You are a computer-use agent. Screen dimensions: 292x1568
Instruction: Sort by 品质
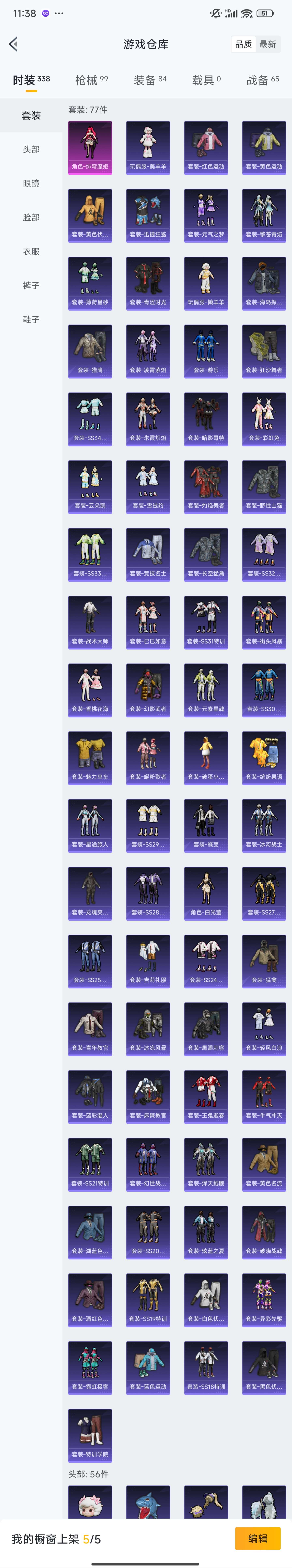tap(243, 44)
